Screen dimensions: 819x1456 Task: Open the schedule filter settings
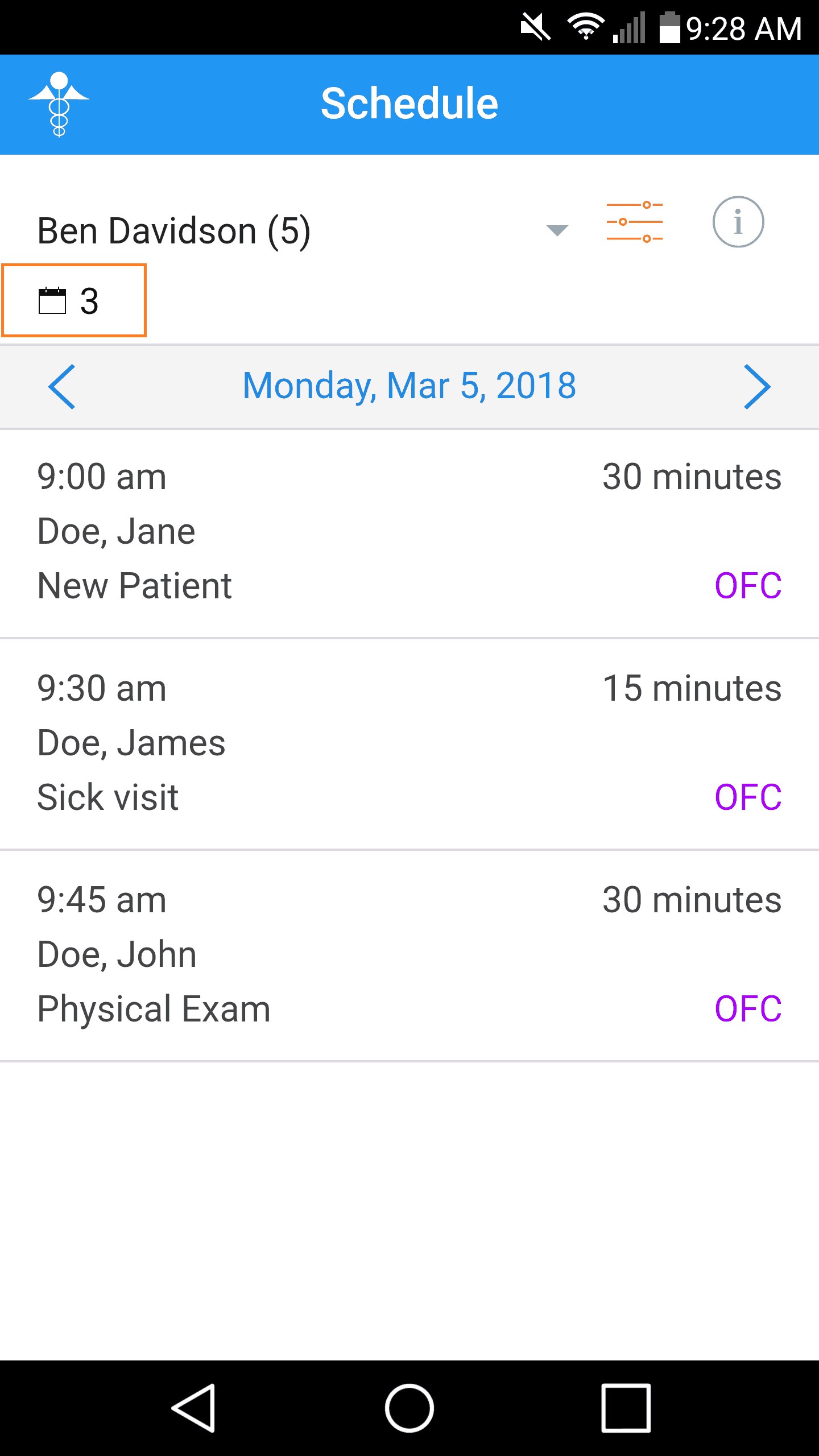point(635,222)
